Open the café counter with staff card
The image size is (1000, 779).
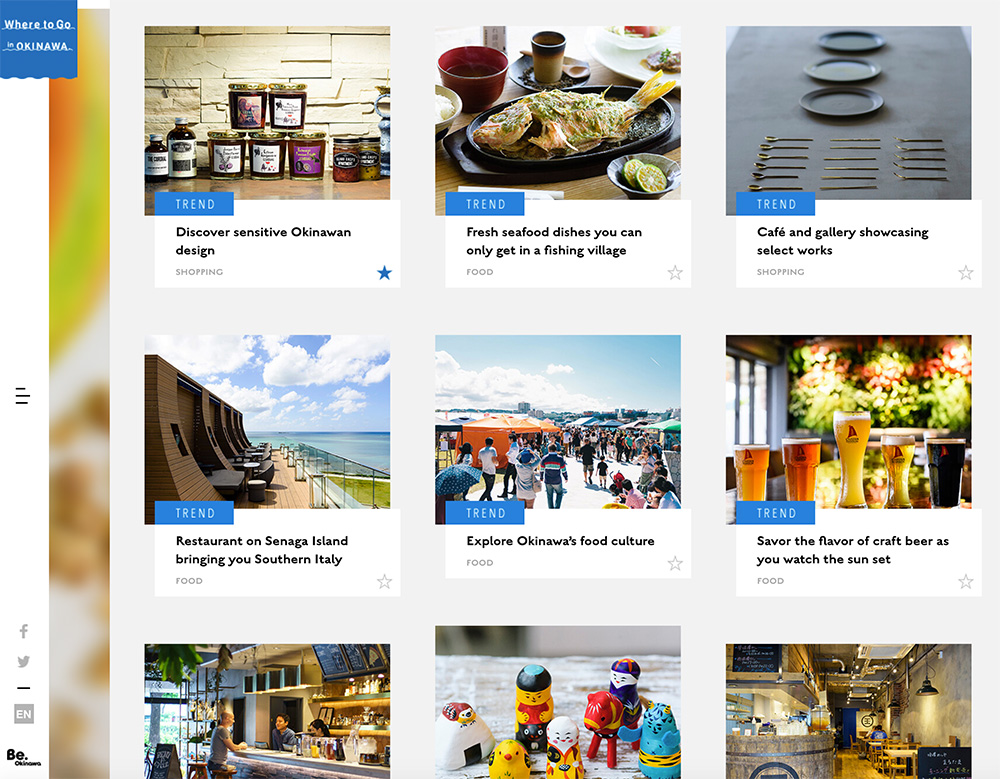coord(267,710)
